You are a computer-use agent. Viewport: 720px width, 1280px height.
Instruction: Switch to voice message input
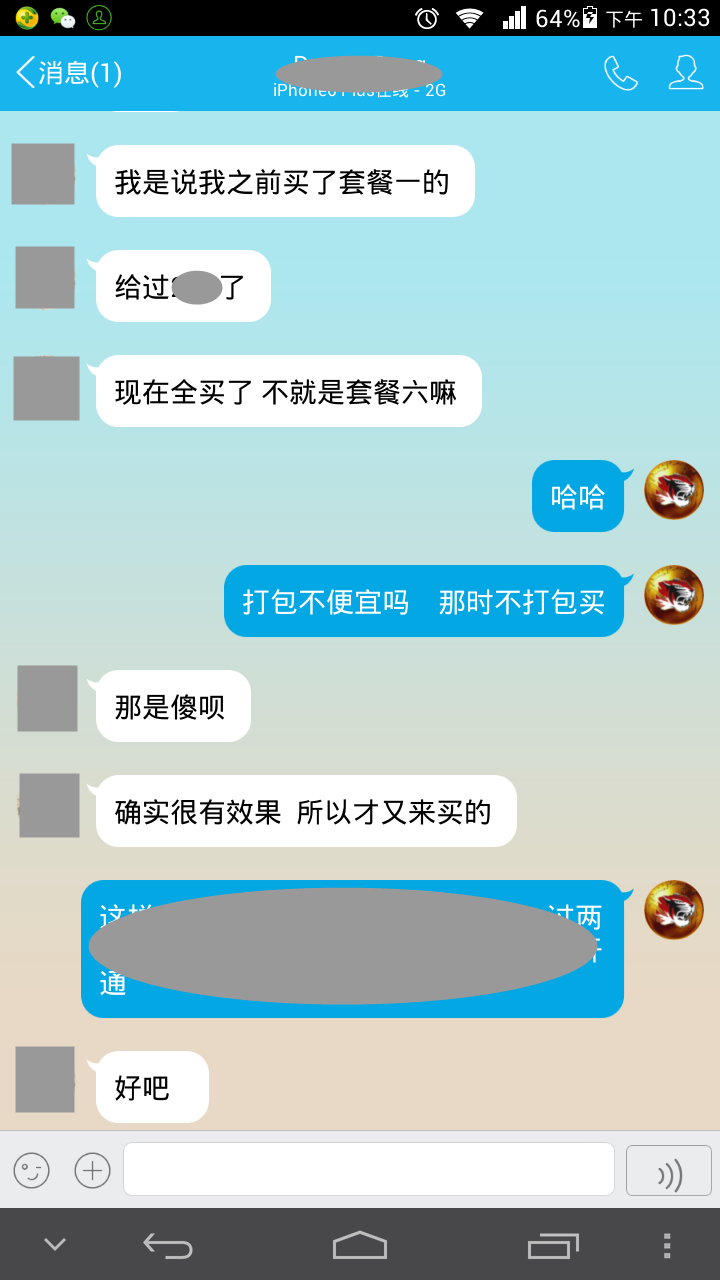[x=668, y=1170]
